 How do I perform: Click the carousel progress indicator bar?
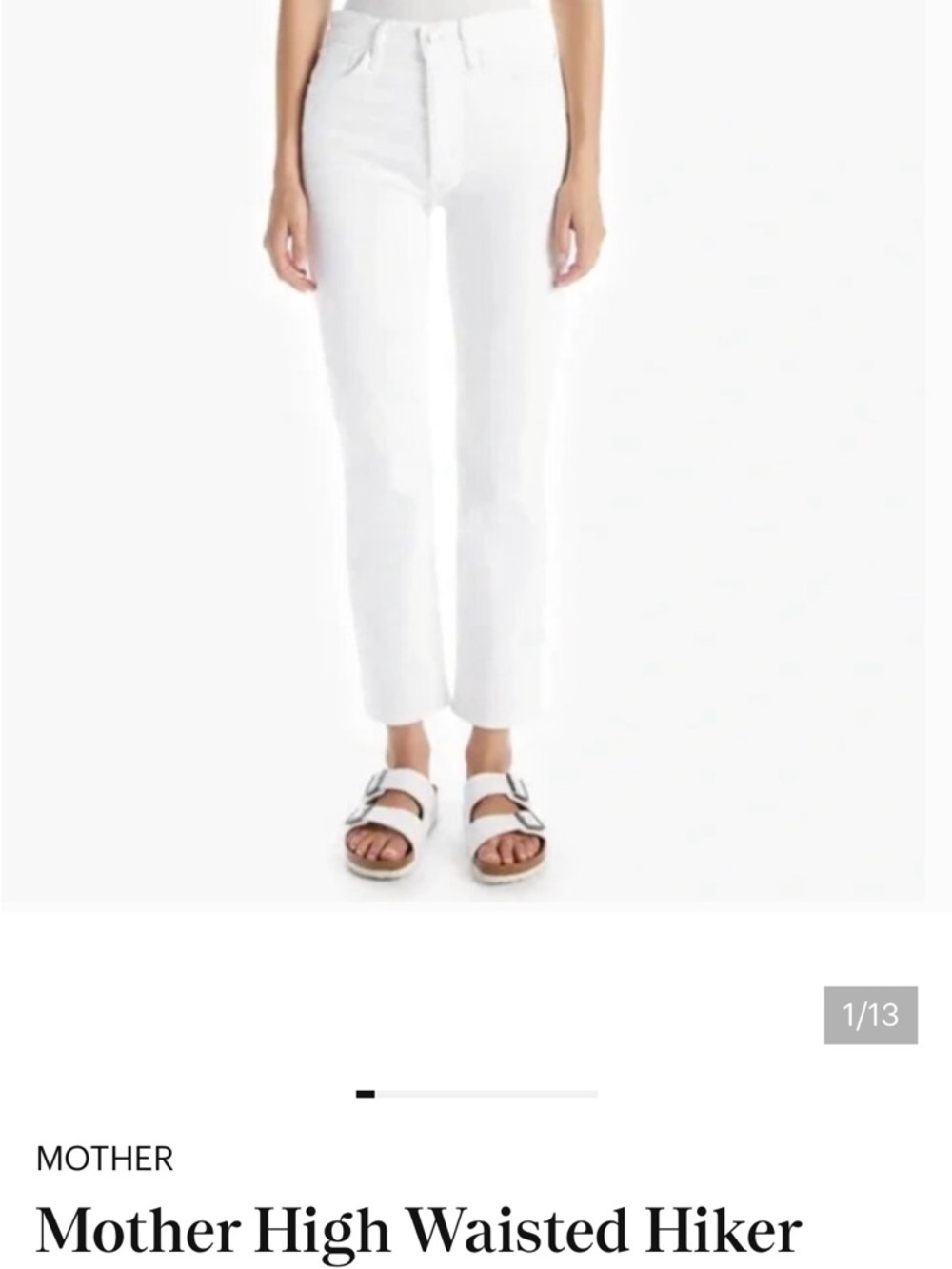click(x=476, y=1093)
